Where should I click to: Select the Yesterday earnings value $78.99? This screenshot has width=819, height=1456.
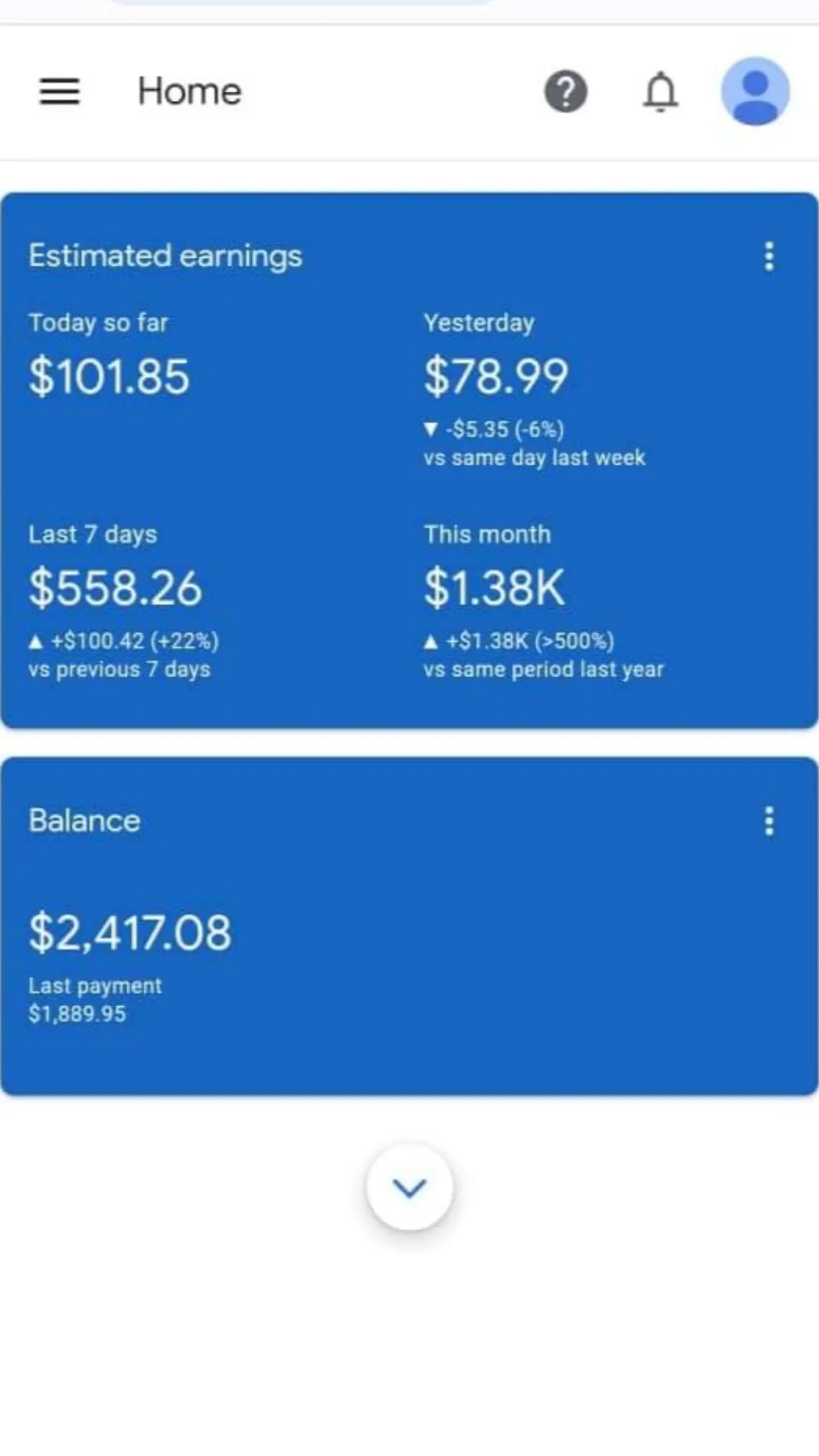tap(496, 374)
